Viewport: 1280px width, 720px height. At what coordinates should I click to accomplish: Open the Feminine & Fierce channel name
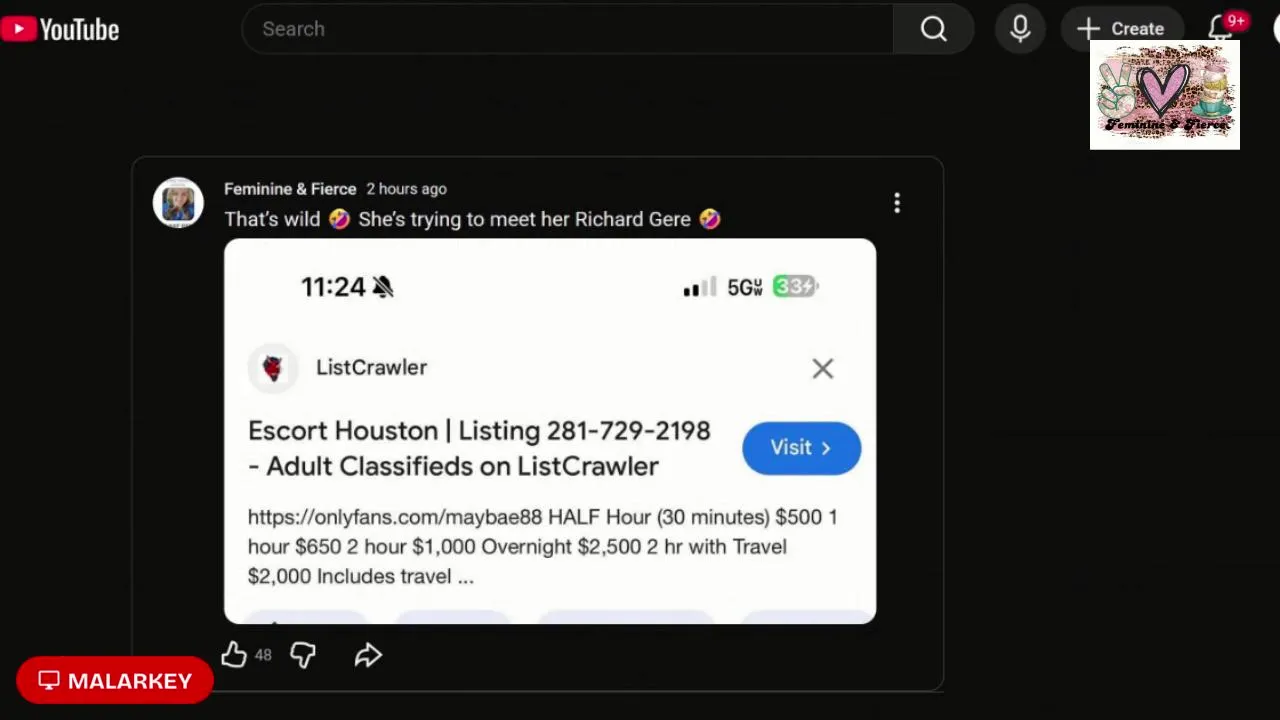click(290, 189)
